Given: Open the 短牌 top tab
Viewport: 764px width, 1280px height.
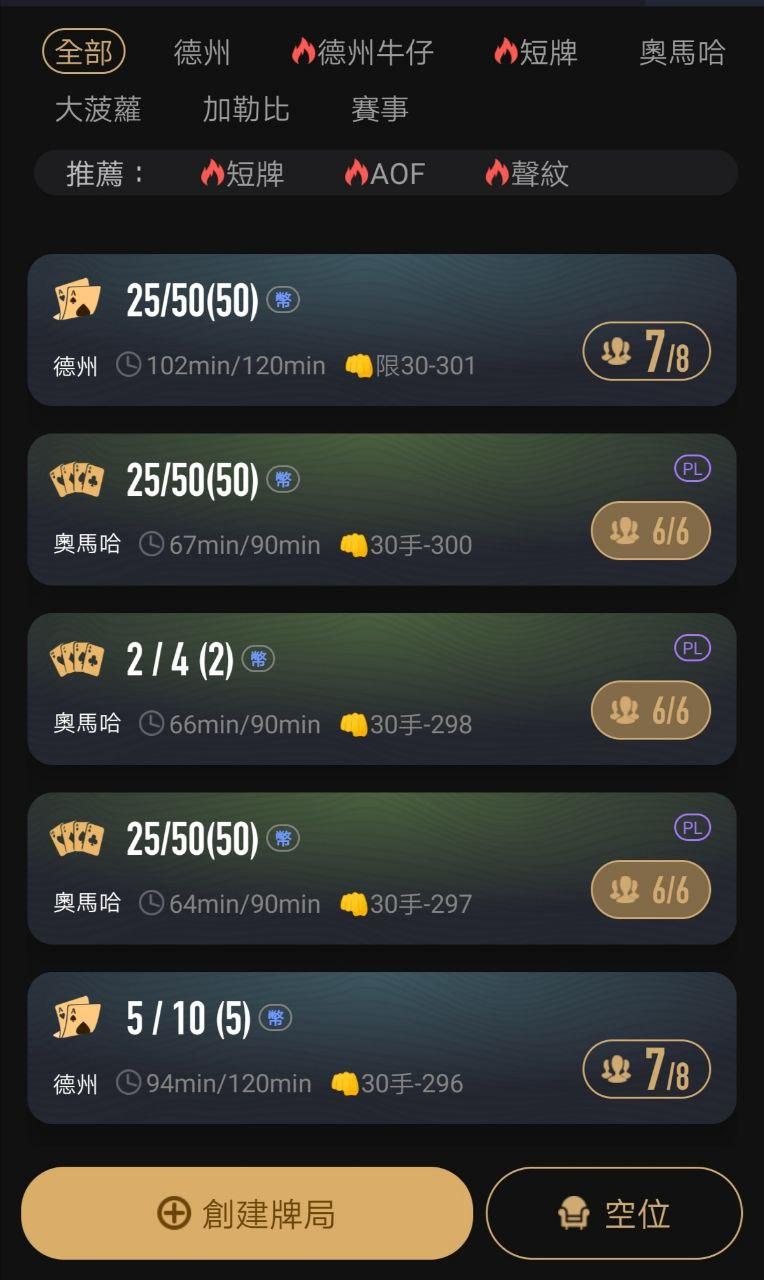Looking at the screenshot, I should click(x=535, y=52).
